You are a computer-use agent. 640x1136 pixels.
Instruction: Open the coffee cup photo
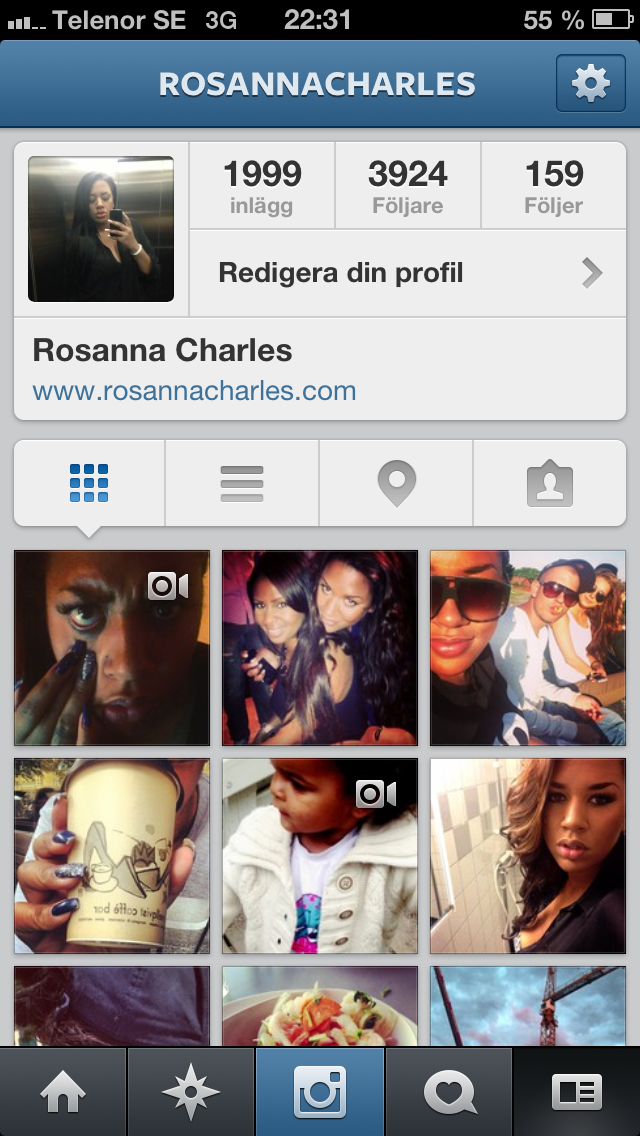click(x=112, y=856)
